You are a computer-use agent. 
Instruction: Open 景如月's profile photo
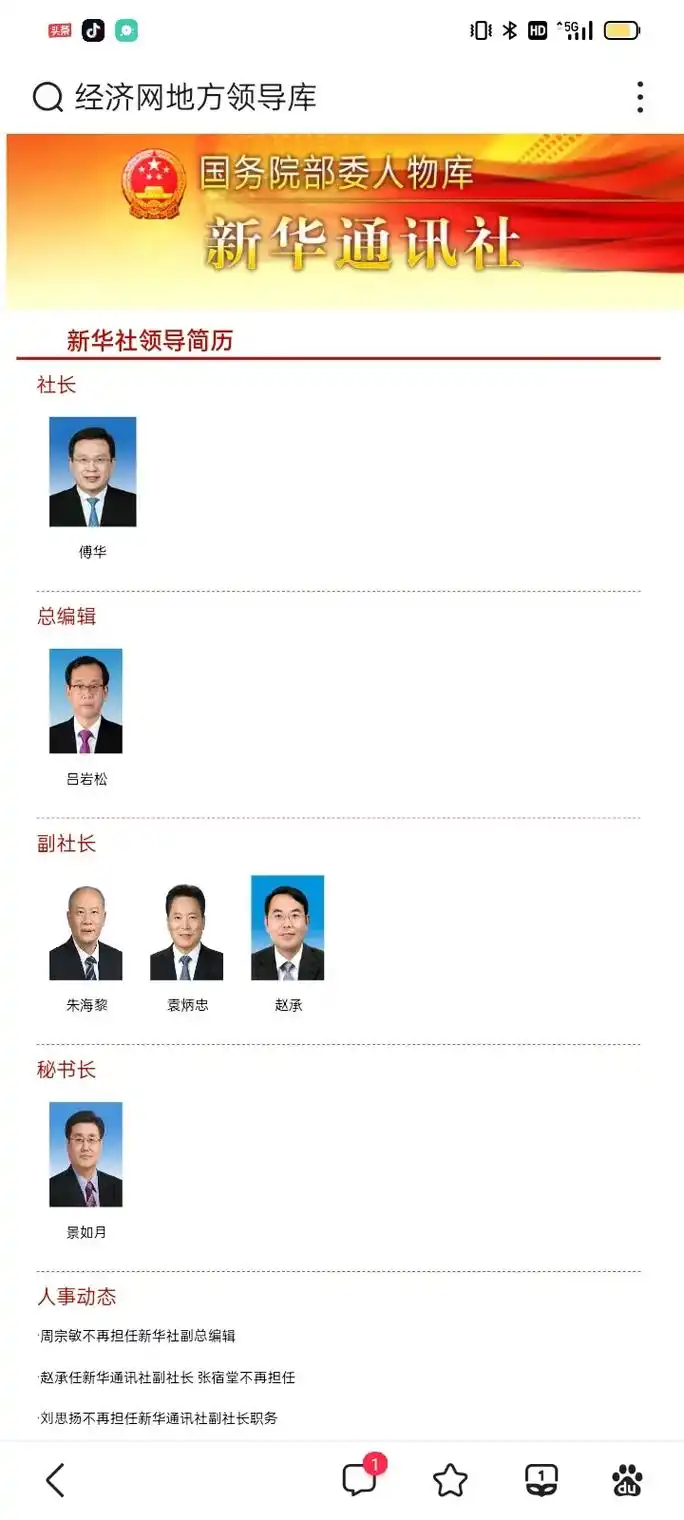click(86, 1154)
